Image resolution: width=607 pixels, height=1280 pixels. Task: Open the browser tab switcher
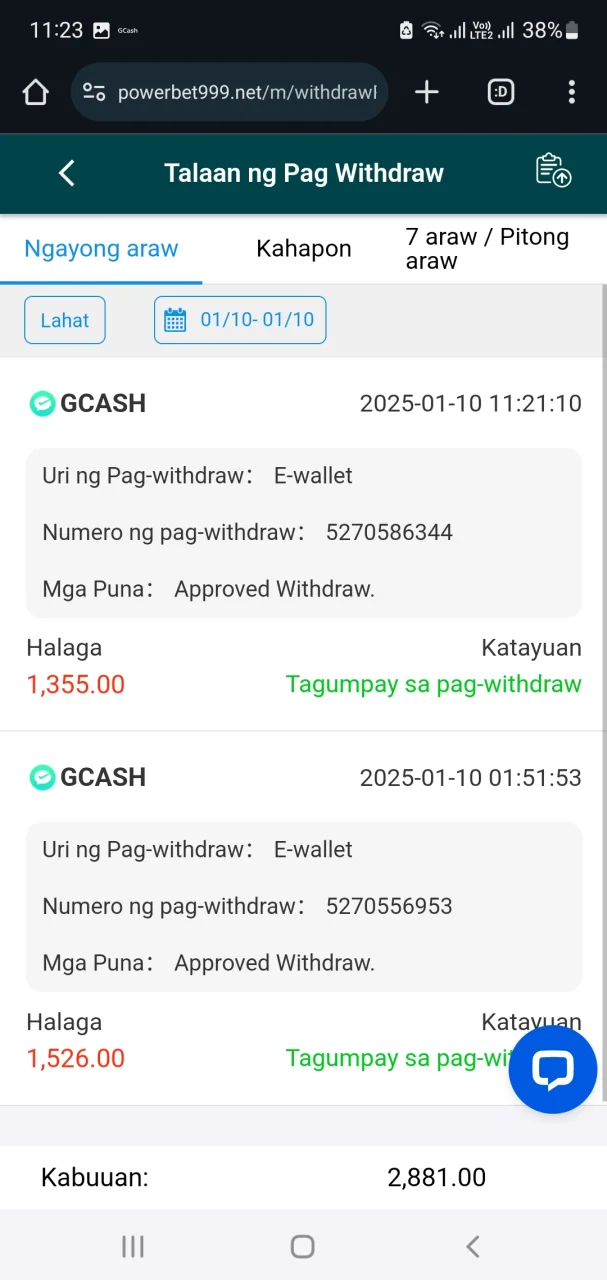click(500, 93)
